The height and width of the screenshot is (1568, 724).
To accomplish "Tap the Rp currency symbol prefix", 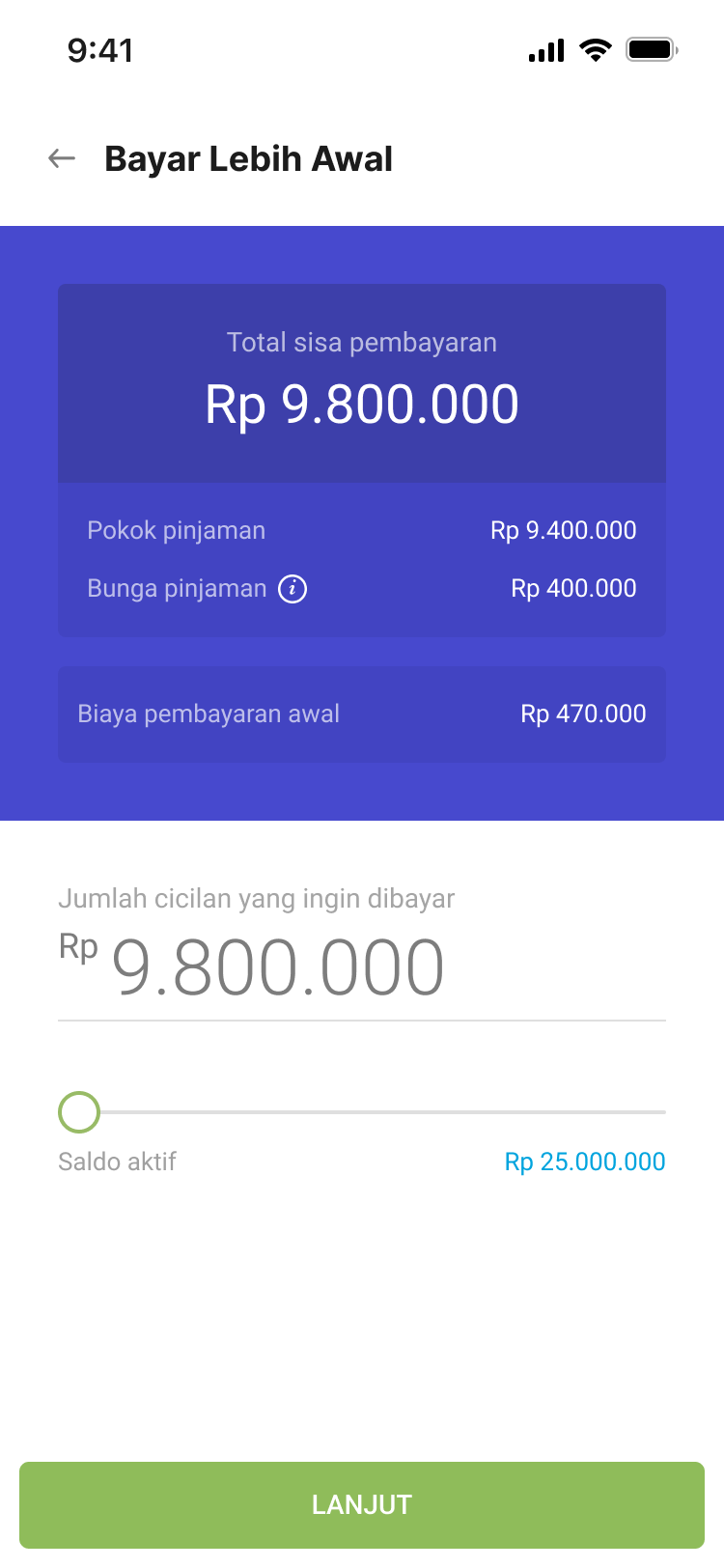I will tap(77, 948).
